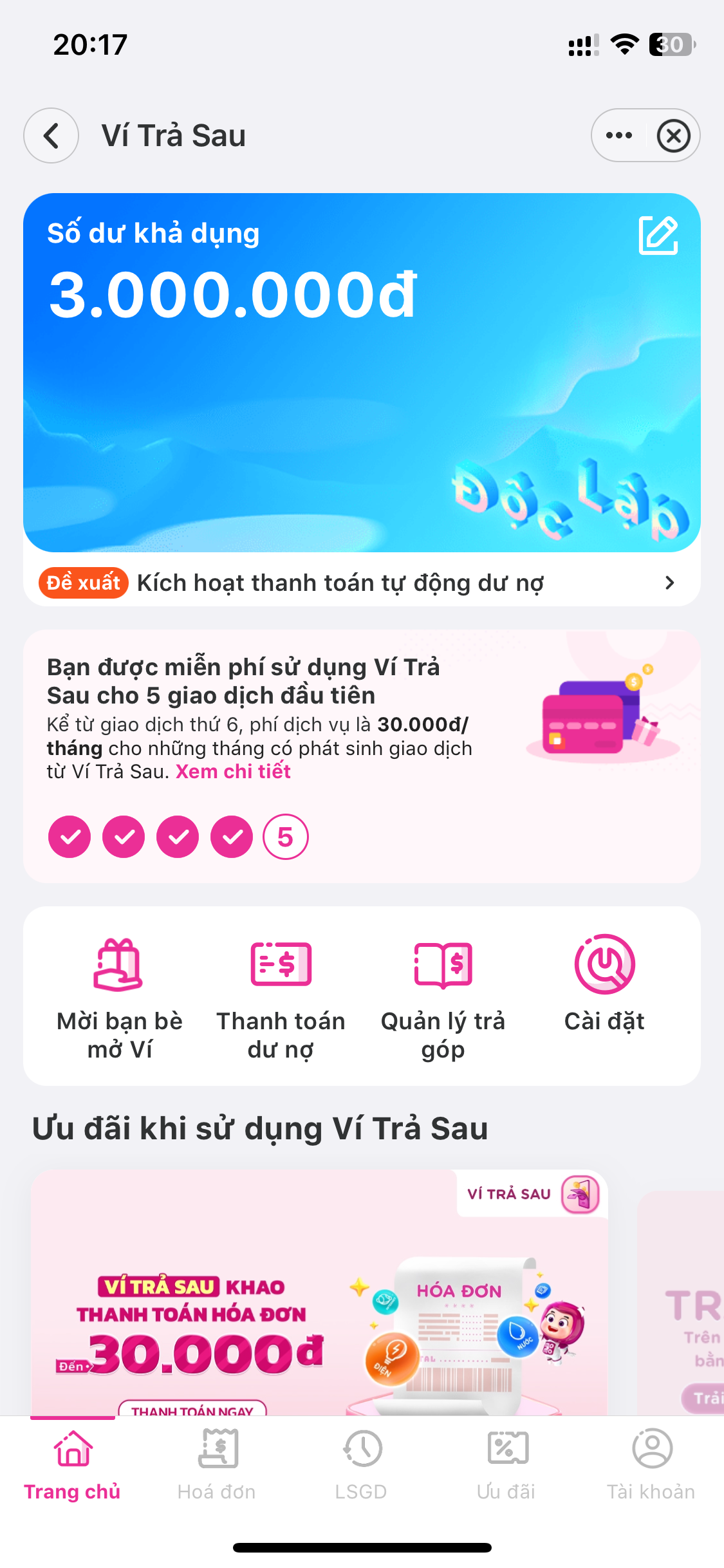Open the bill payment 30.000đ promo banner
Viewport: 724px width, 1568px height.
pyautogui.click(x=319, y=1294)
